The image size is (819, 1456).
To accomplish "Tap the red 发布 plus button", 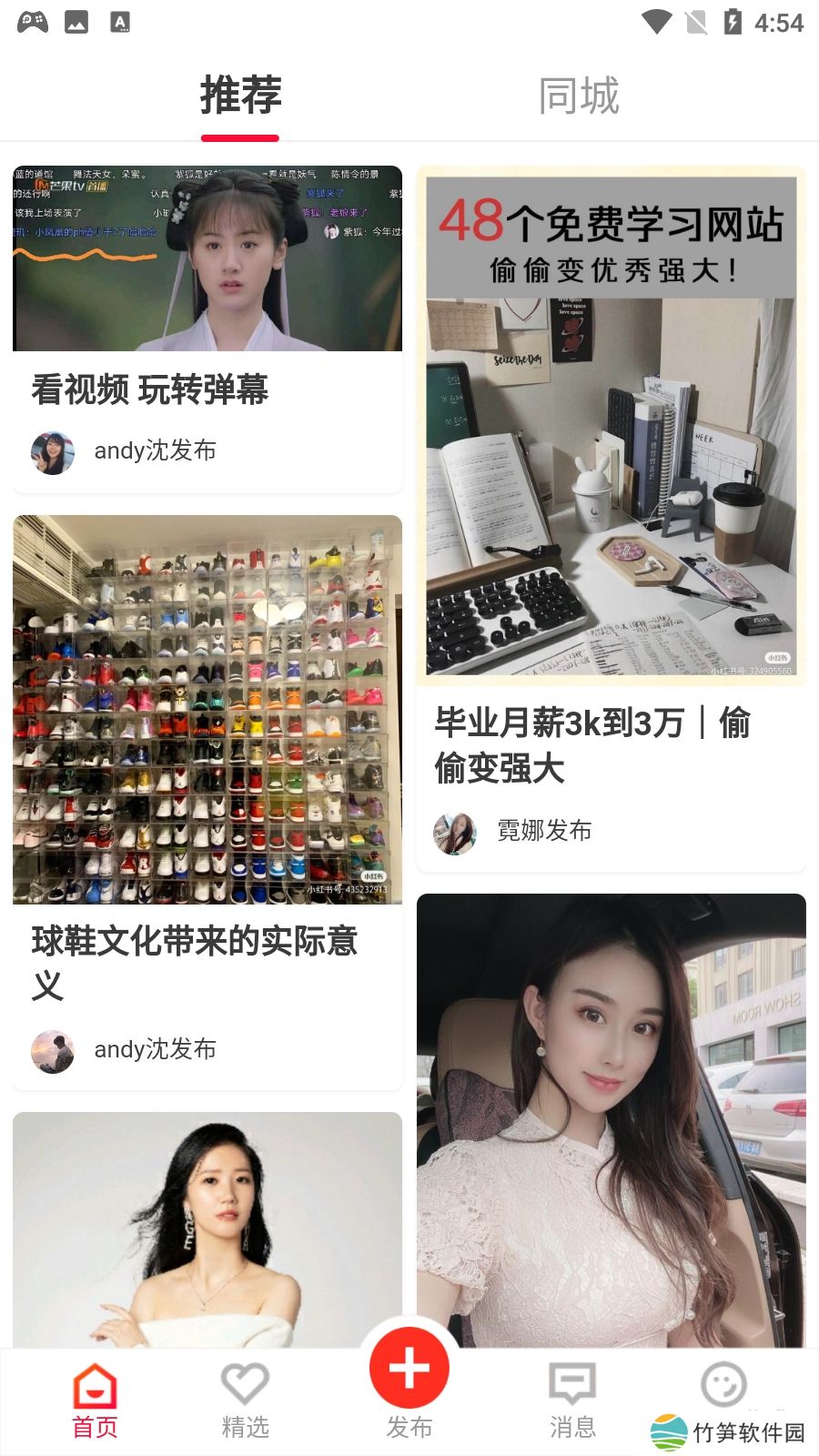I will [x=409, y=1369].
